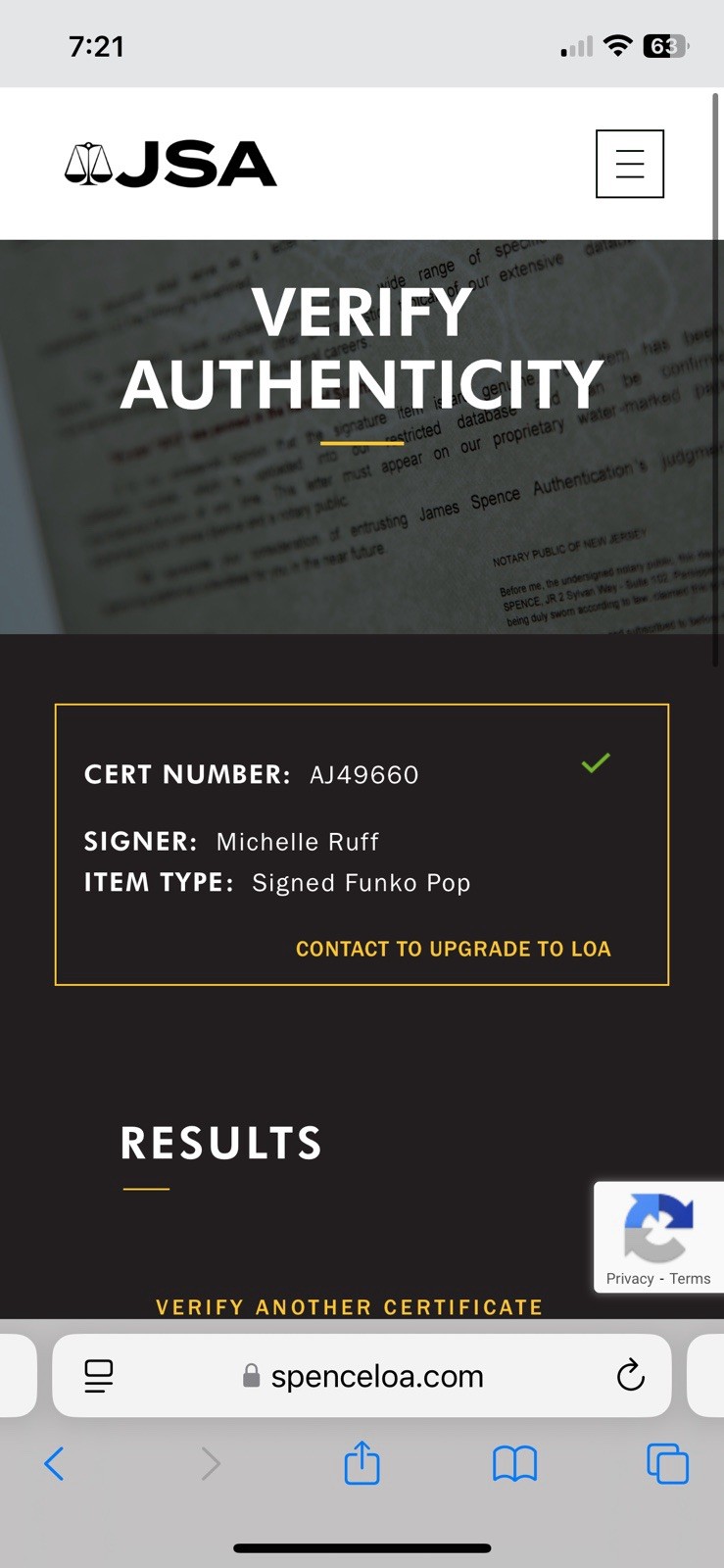Go back to the previous page
The image size is (724, 1568).
[x=55, y=1464]
